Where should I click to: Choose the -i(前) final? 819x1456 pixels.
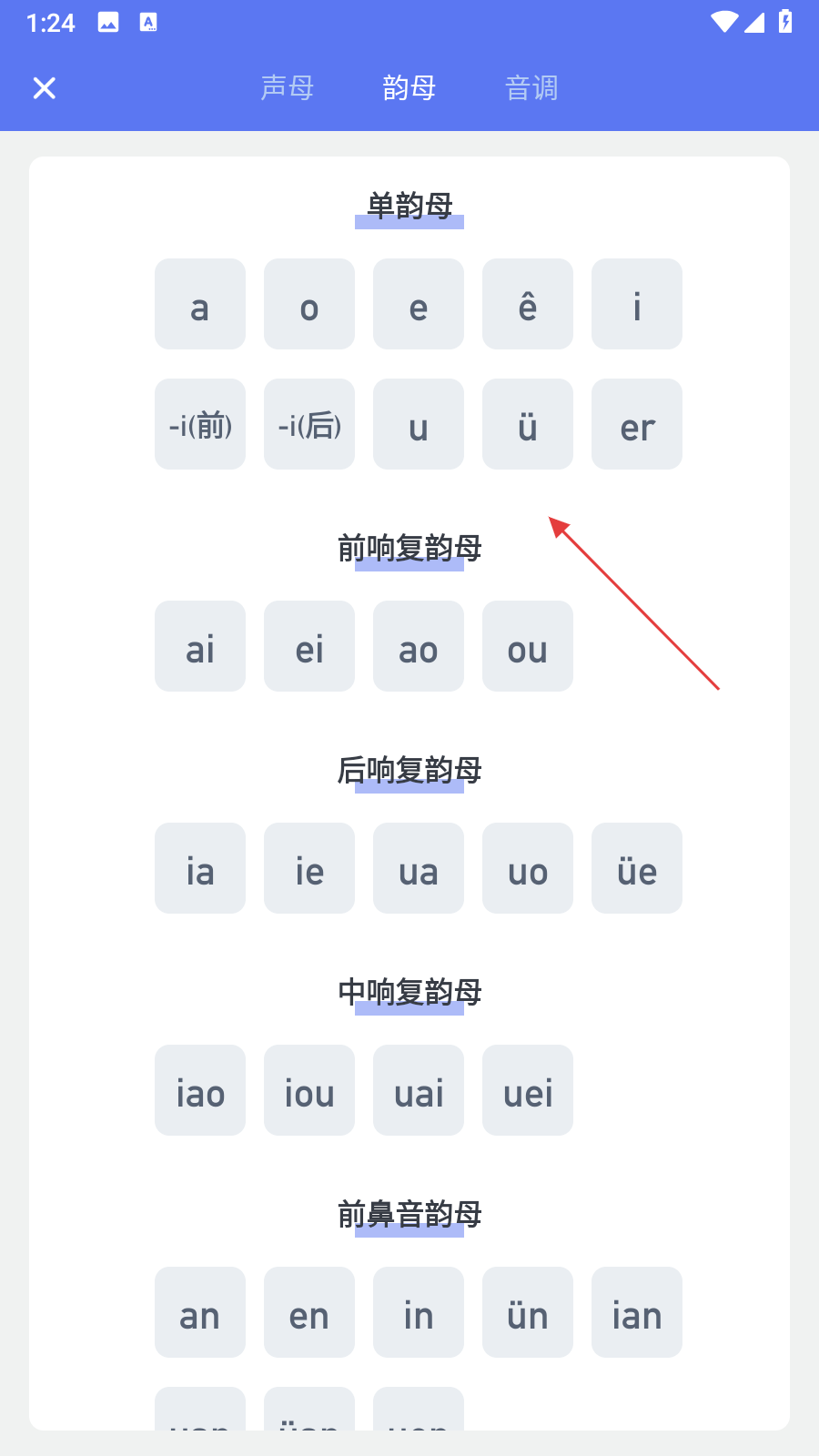tap(200, 424)
